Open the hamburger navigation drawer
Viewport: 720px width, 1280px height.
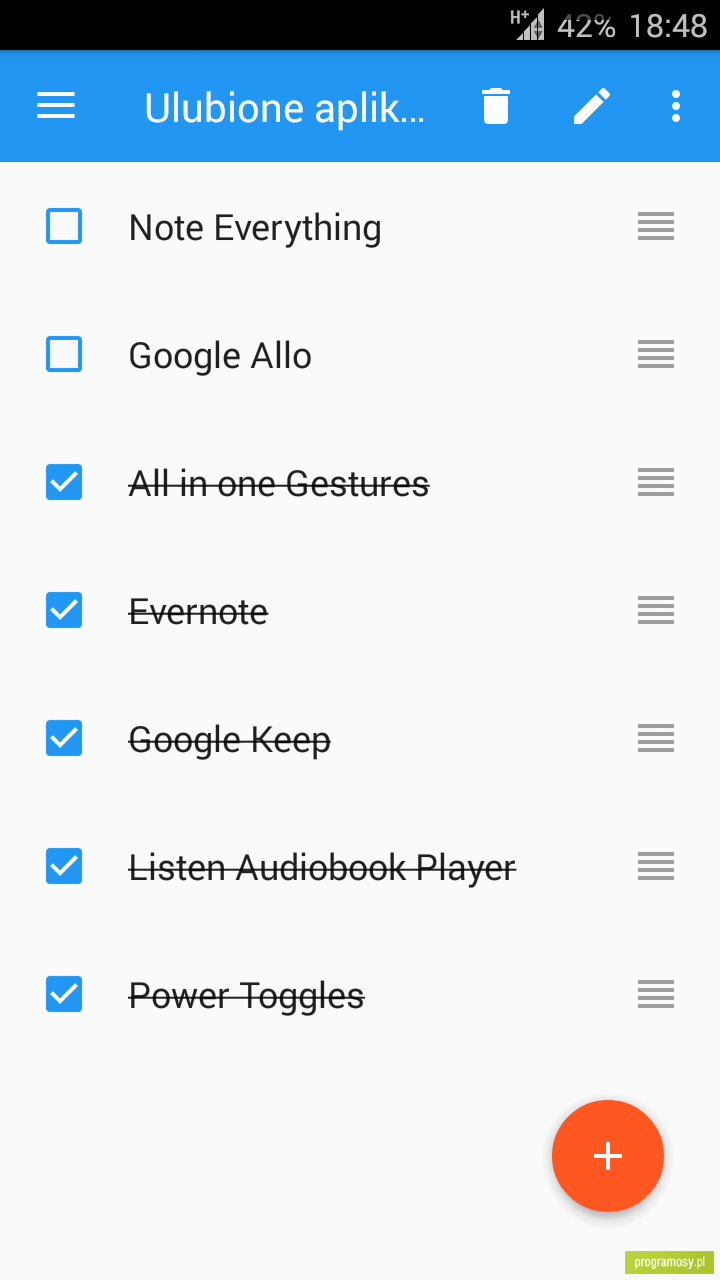pyautogui.click(x=56, y=106)
